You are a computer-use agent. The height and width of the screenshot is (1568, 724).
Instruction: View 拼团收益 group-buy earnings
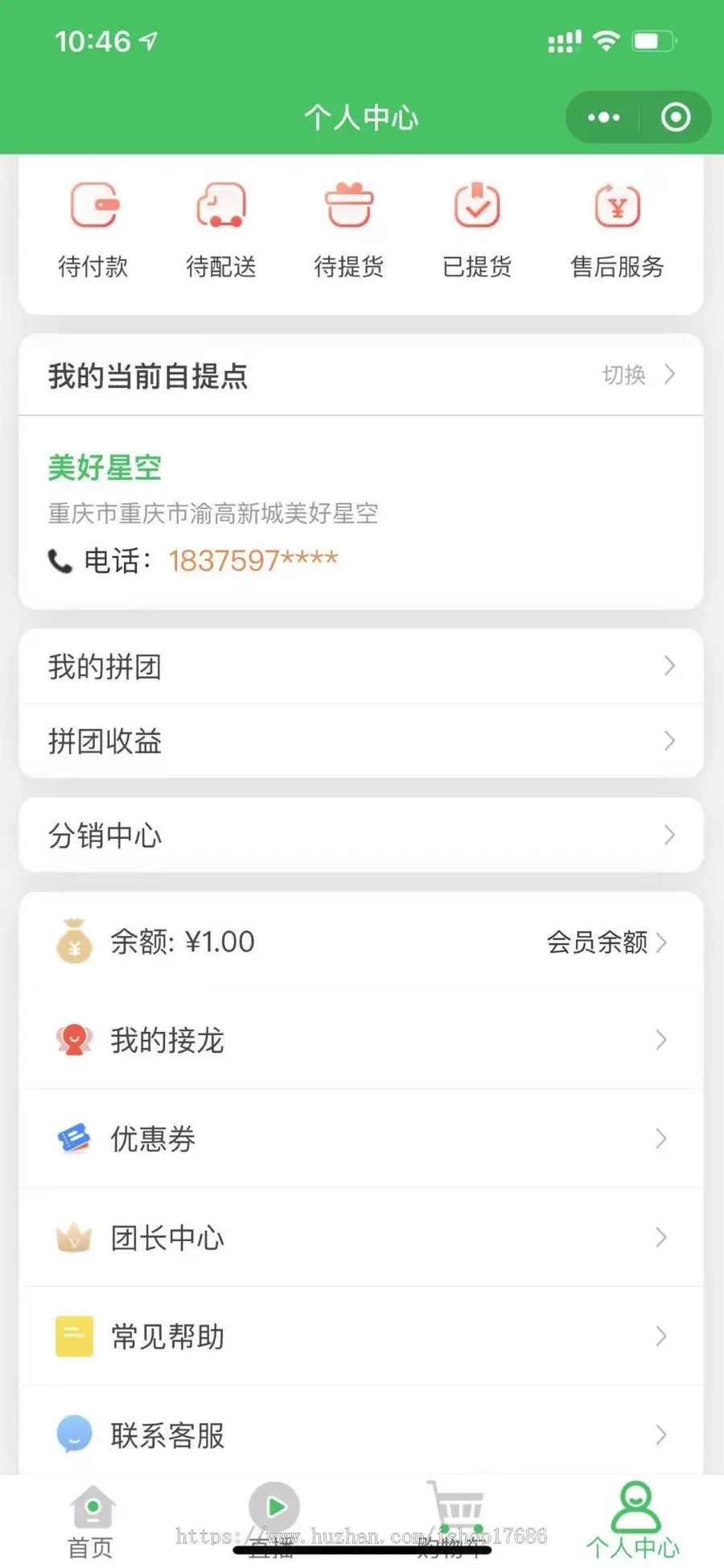tap(360, 741)
